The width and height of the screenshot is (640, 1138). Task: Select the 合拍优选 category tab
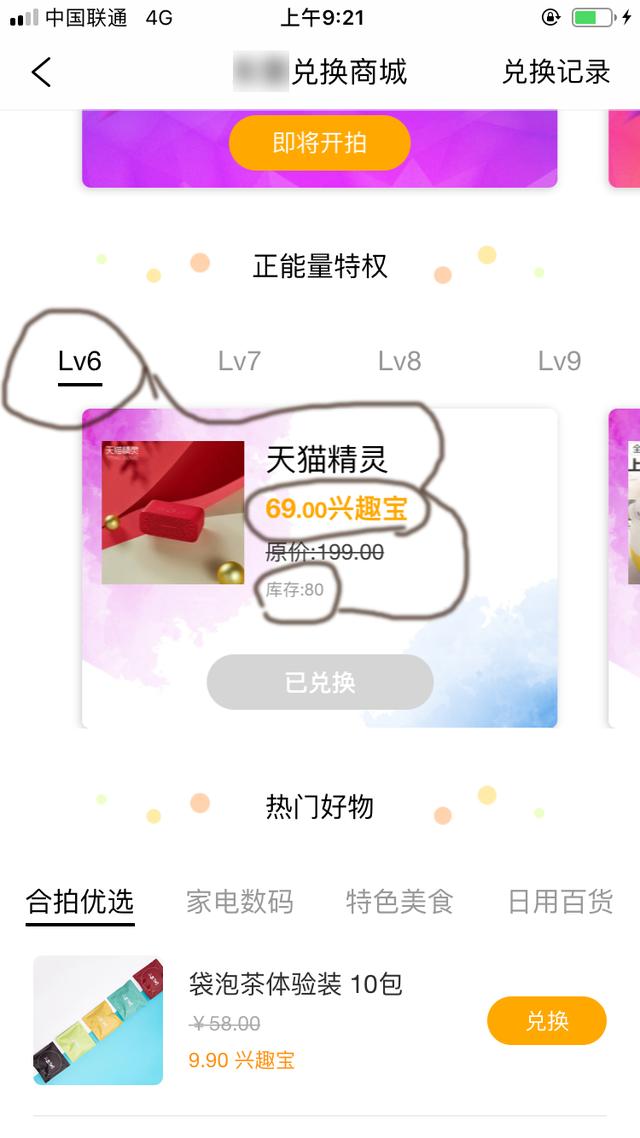click(x=80, y=902)
